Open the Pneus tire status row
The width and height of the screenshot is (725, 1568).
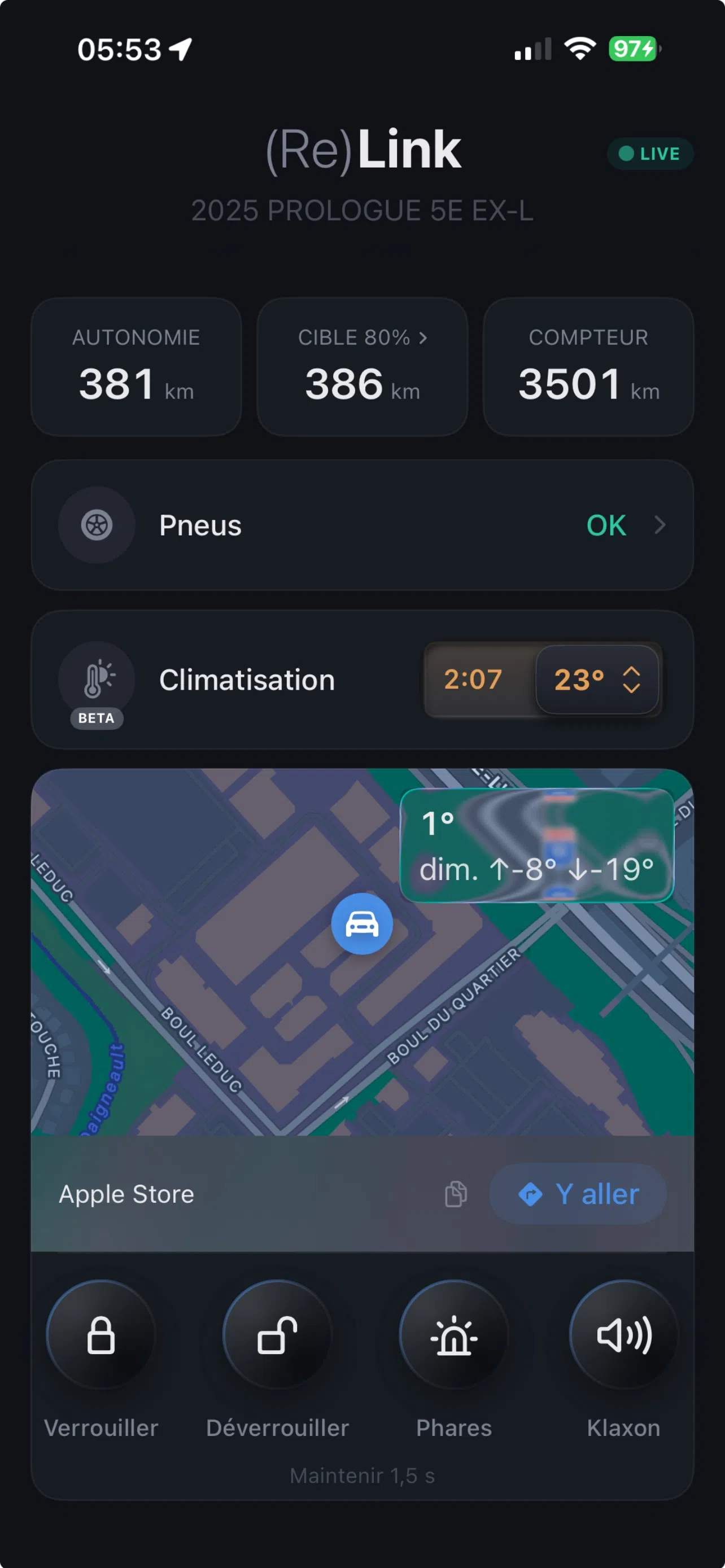362,525
